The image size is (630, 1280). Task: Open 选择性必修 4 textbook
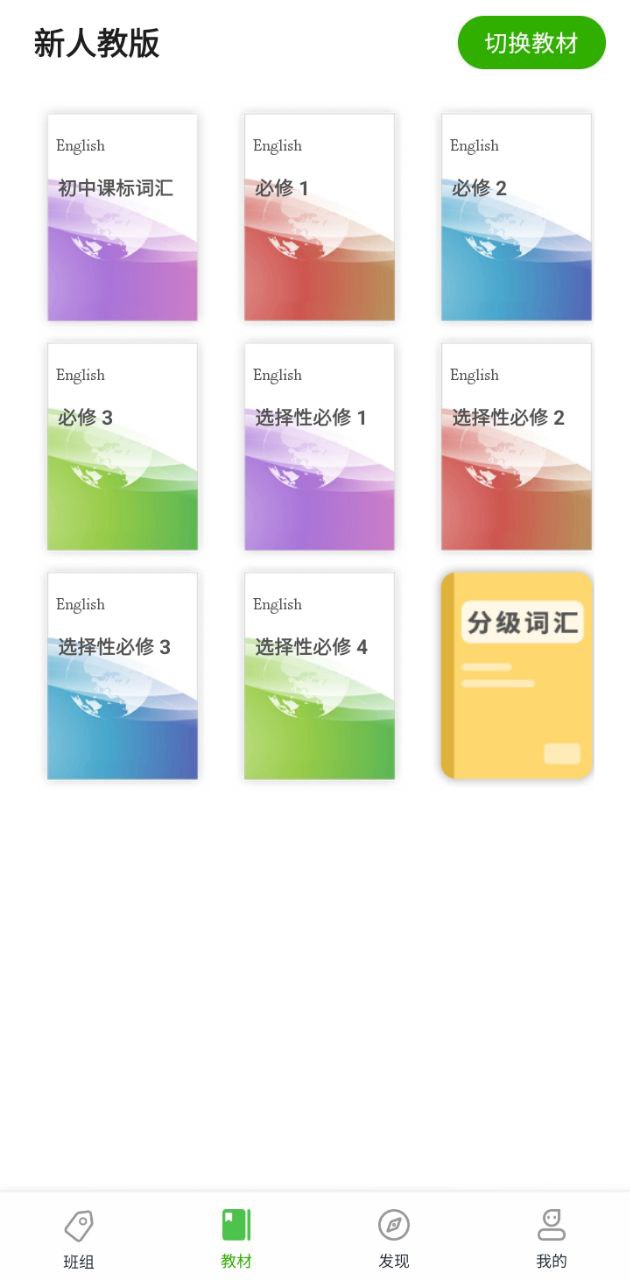pyautogui.click(x=319, y=676)
